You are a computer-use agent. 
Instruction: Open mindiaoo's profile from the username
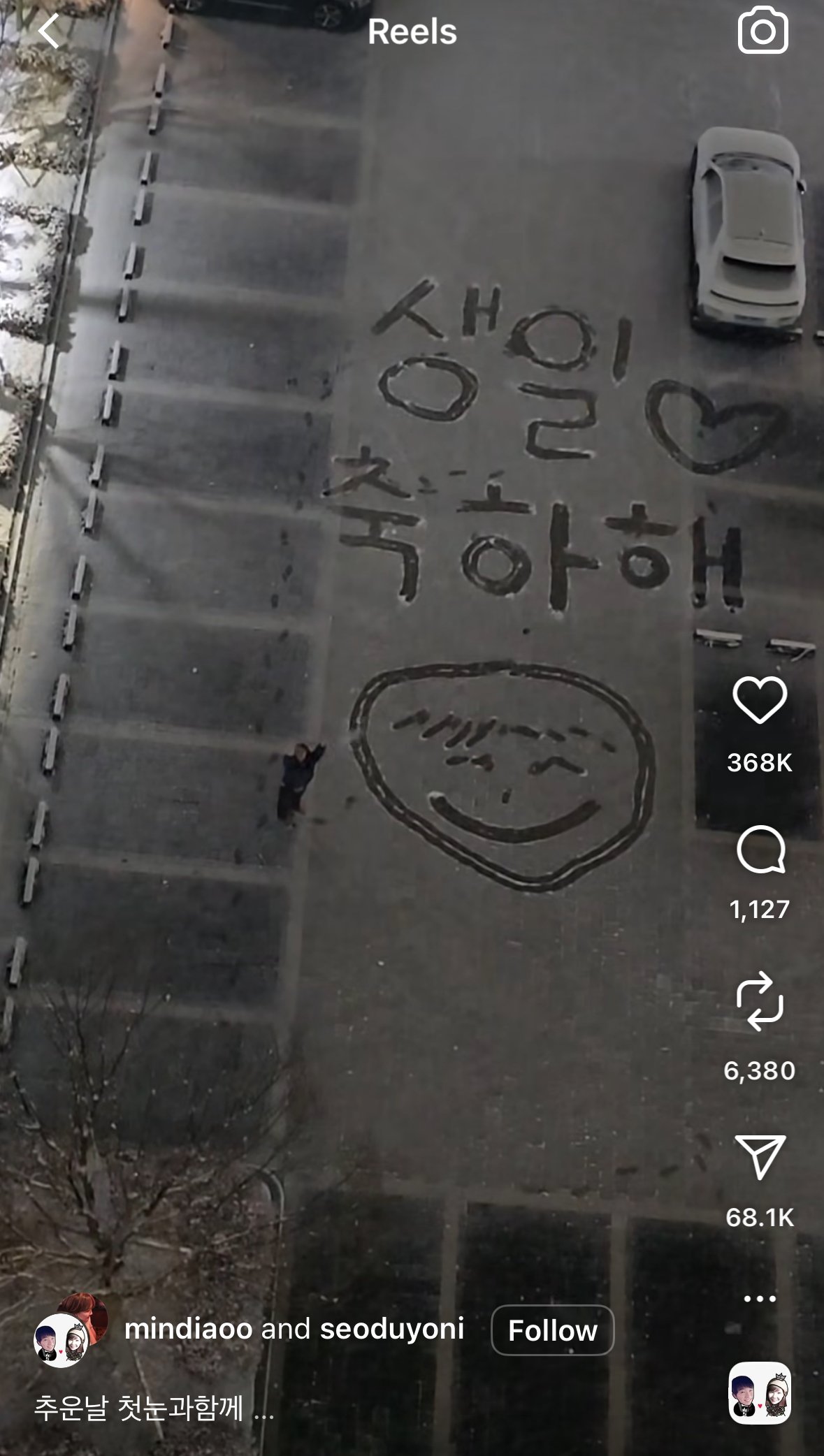point(187,1329)
